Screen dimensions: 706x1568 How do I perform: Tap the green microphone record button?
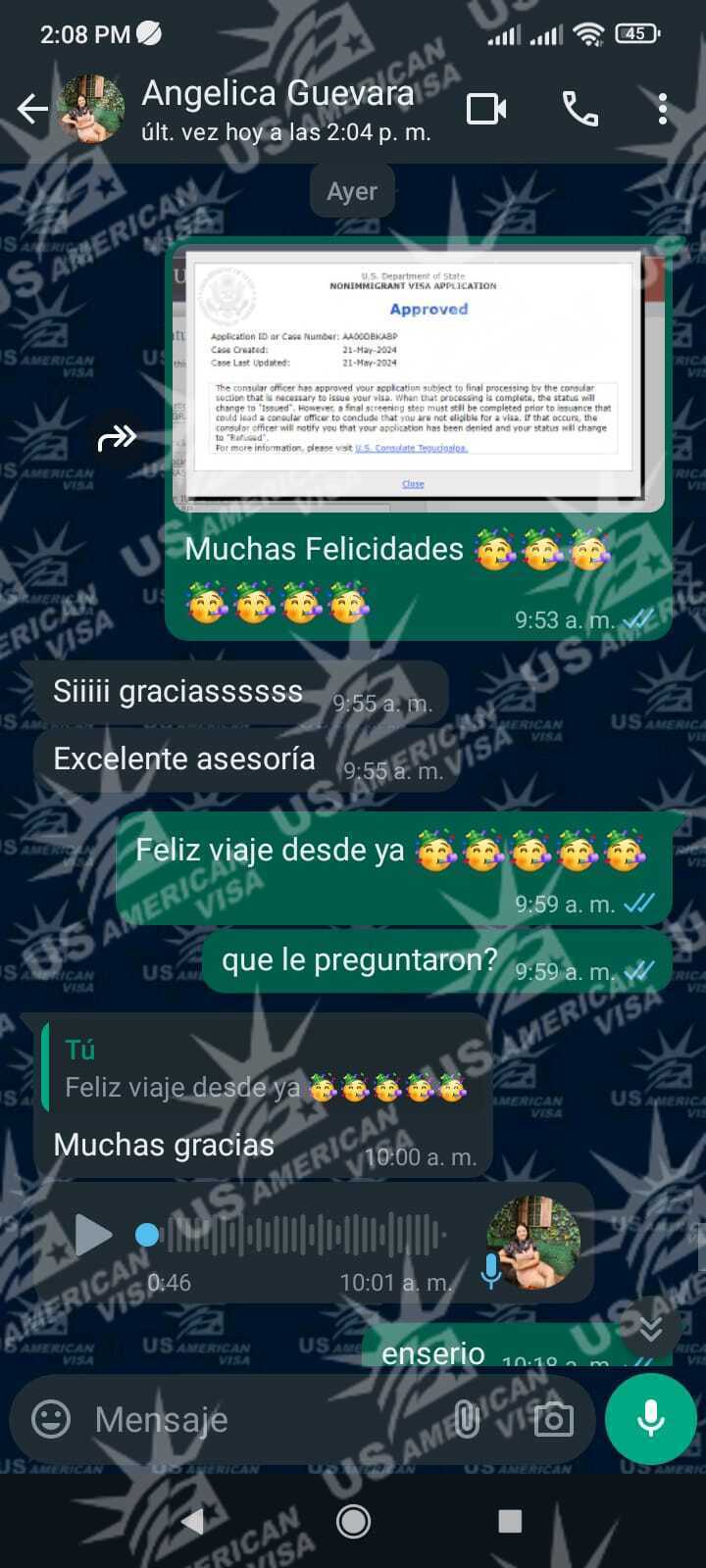(650, 1418)
